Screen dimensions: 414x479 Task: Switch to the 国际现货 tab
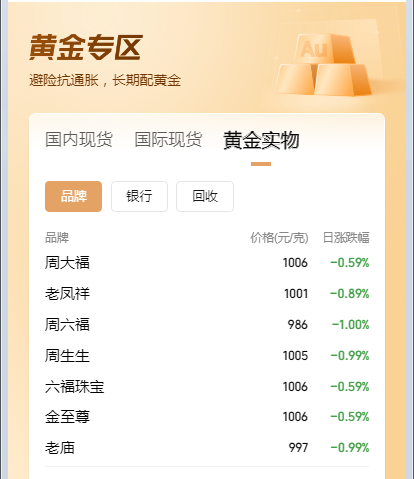pos(168,139)
